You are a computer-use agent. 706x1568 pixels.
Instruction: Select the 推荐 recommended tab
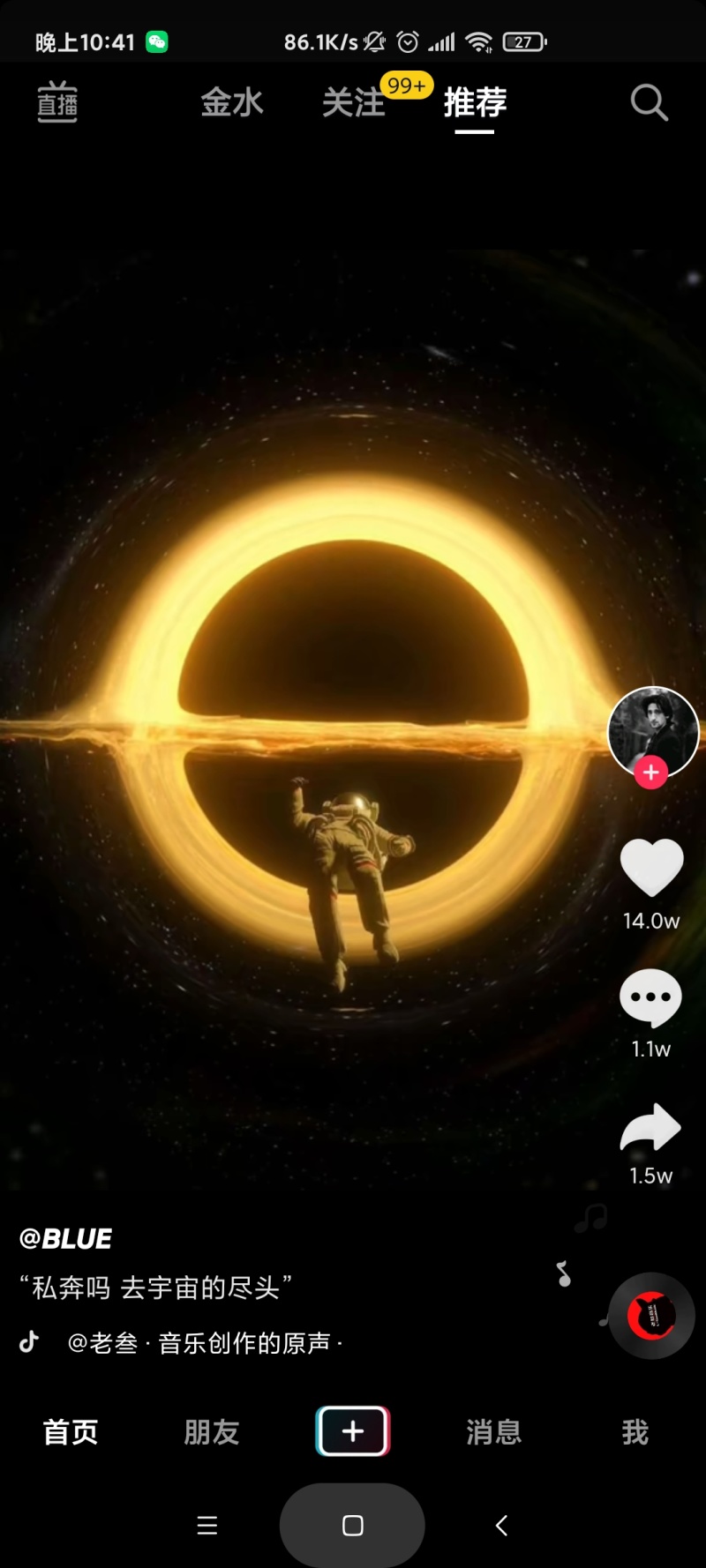475,102
